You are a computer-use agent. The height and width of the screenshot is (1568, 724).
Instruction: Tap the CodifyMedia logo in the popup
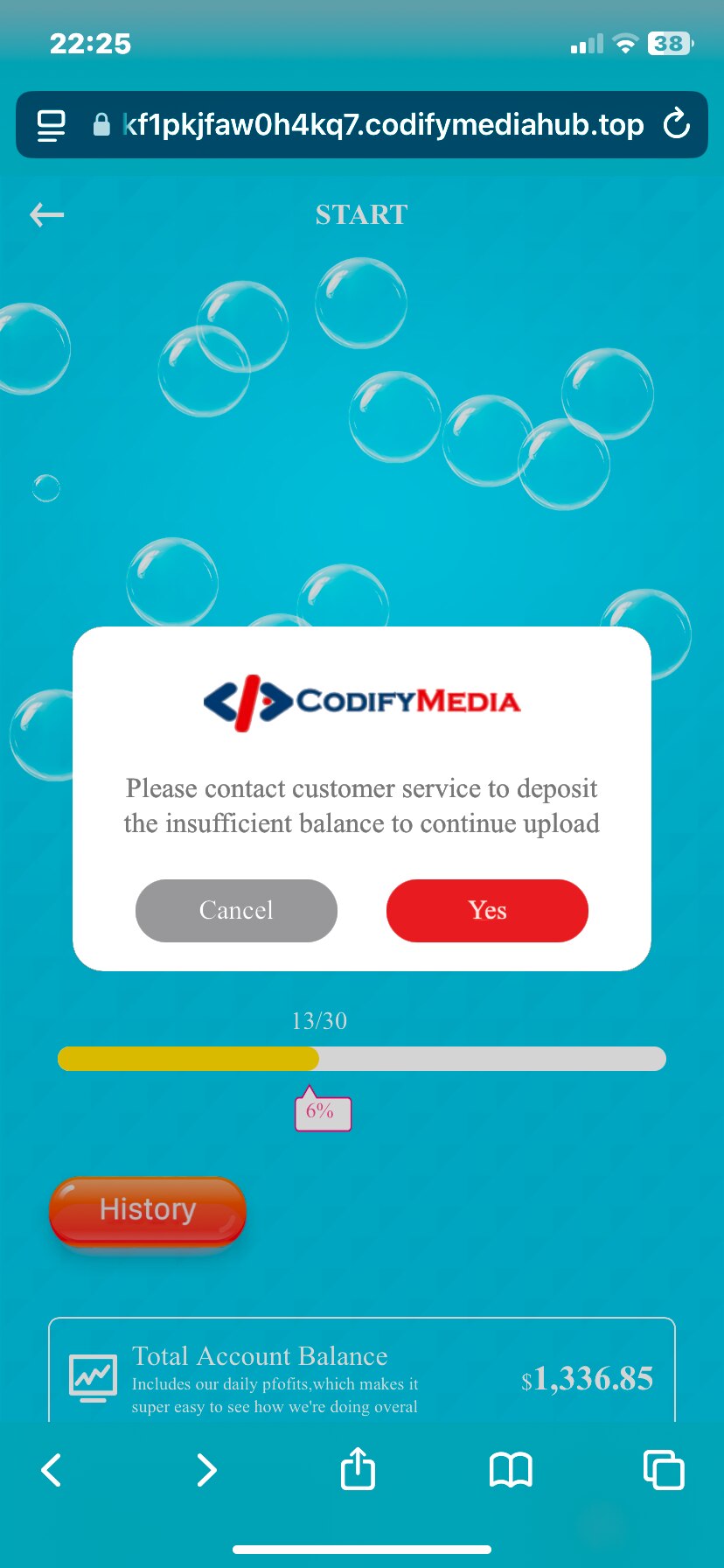click(362, 700)
